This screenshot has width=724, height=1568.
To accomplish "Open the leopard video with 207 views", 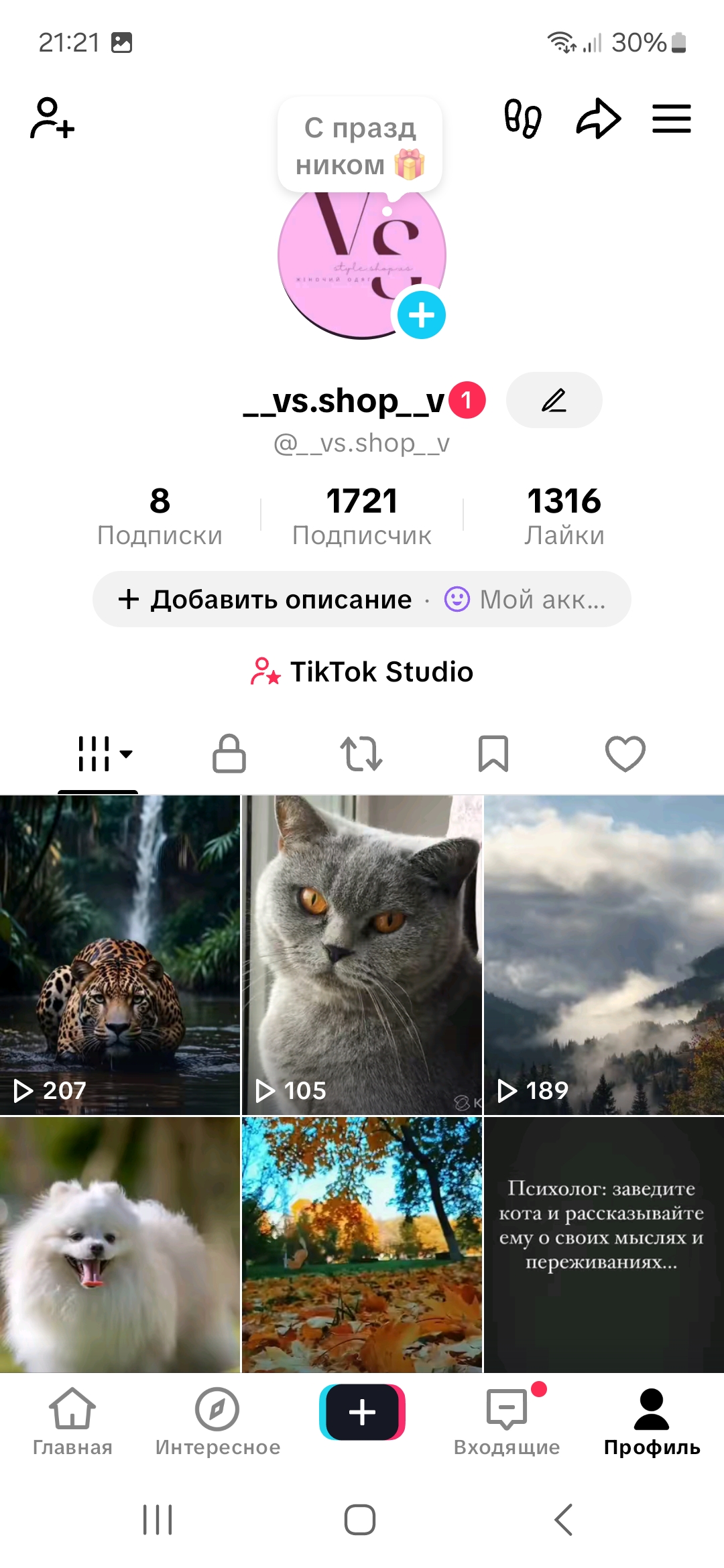I will click(x=119, y=955).
